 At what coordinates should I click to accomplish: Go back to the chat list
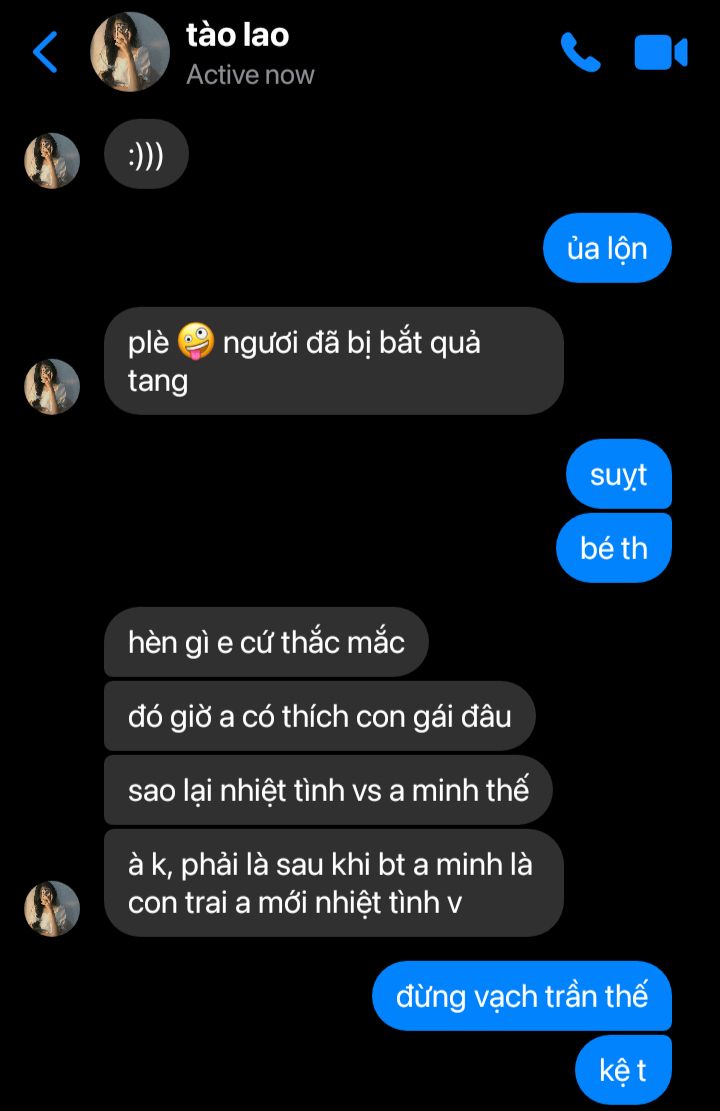pos(45,52)
